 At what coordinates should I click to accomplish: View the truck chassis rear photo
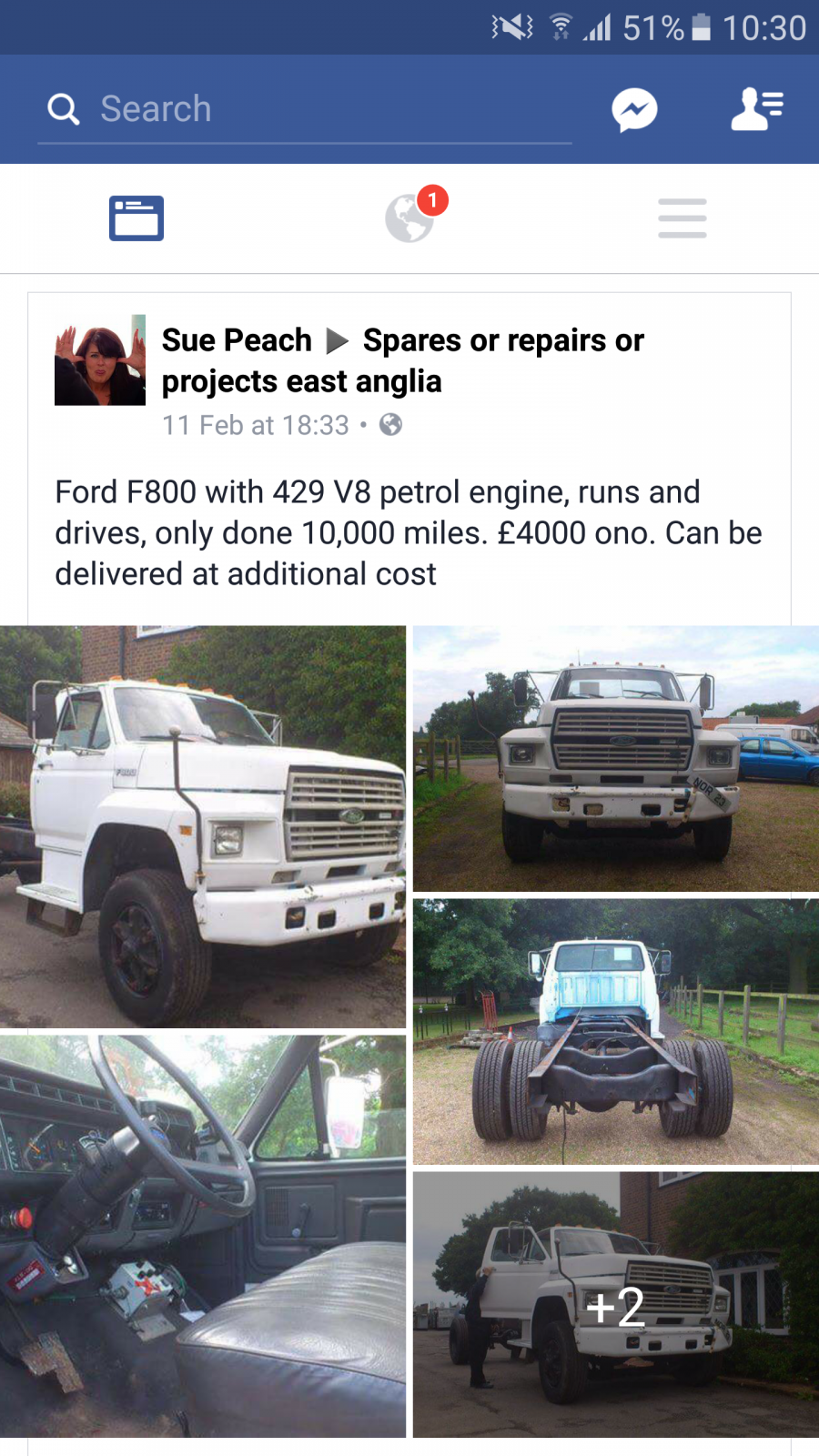point(616,1032)
